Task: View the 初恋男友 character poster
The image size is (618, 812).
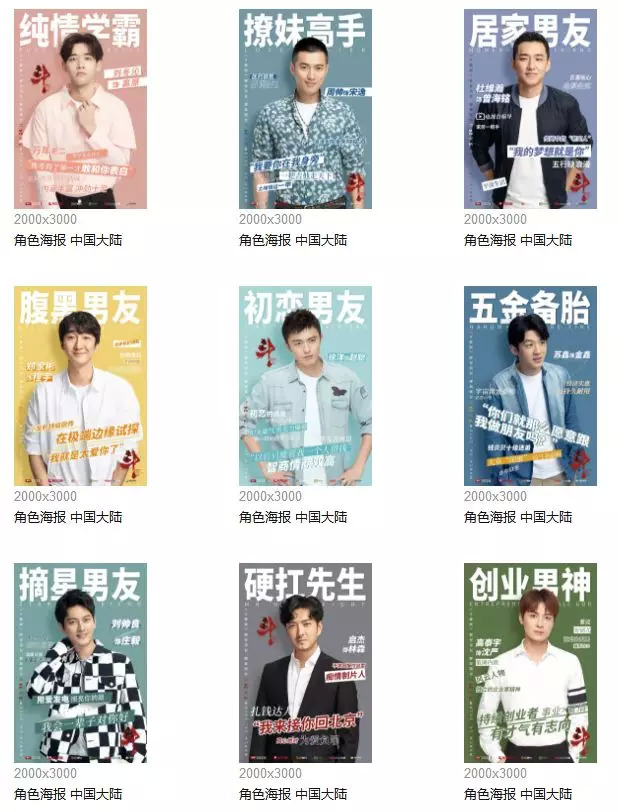Action: 305,385
